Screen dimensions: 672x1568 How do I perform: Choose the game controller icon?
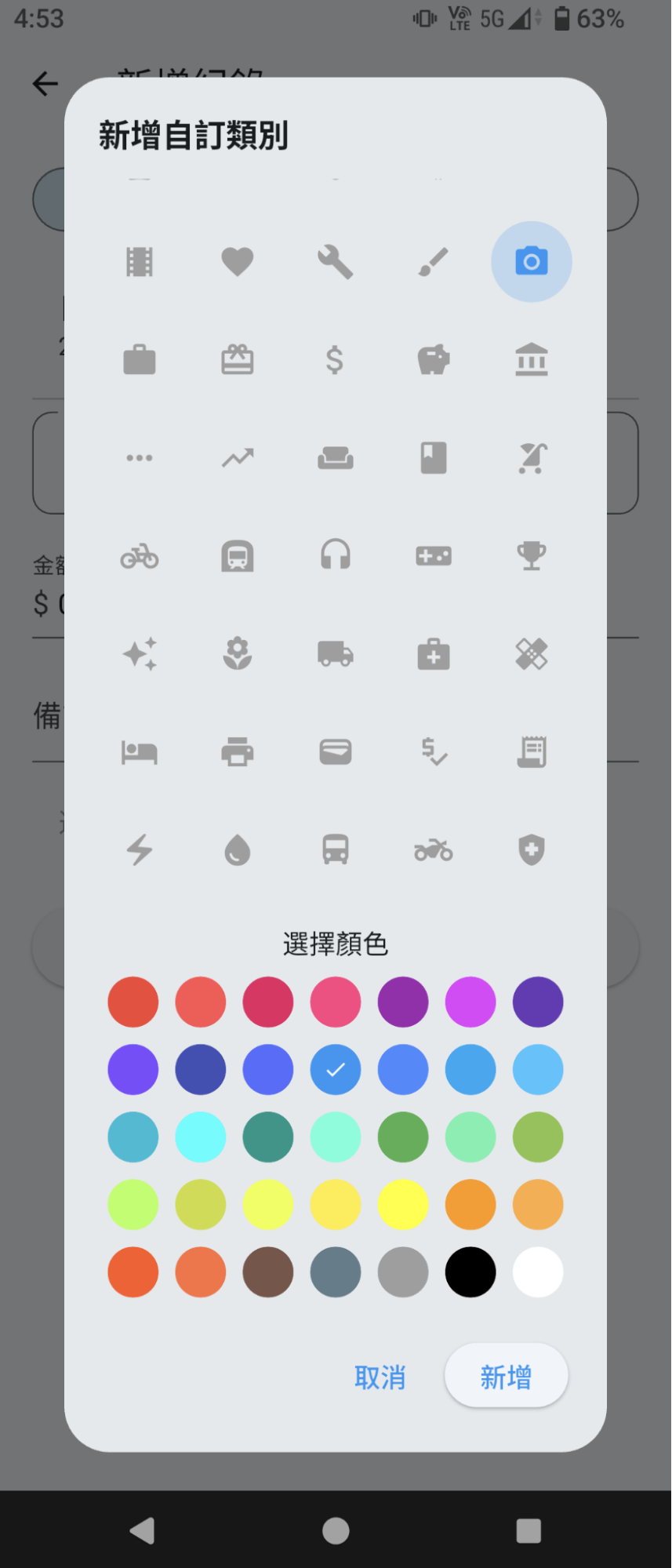coord(434,556)
